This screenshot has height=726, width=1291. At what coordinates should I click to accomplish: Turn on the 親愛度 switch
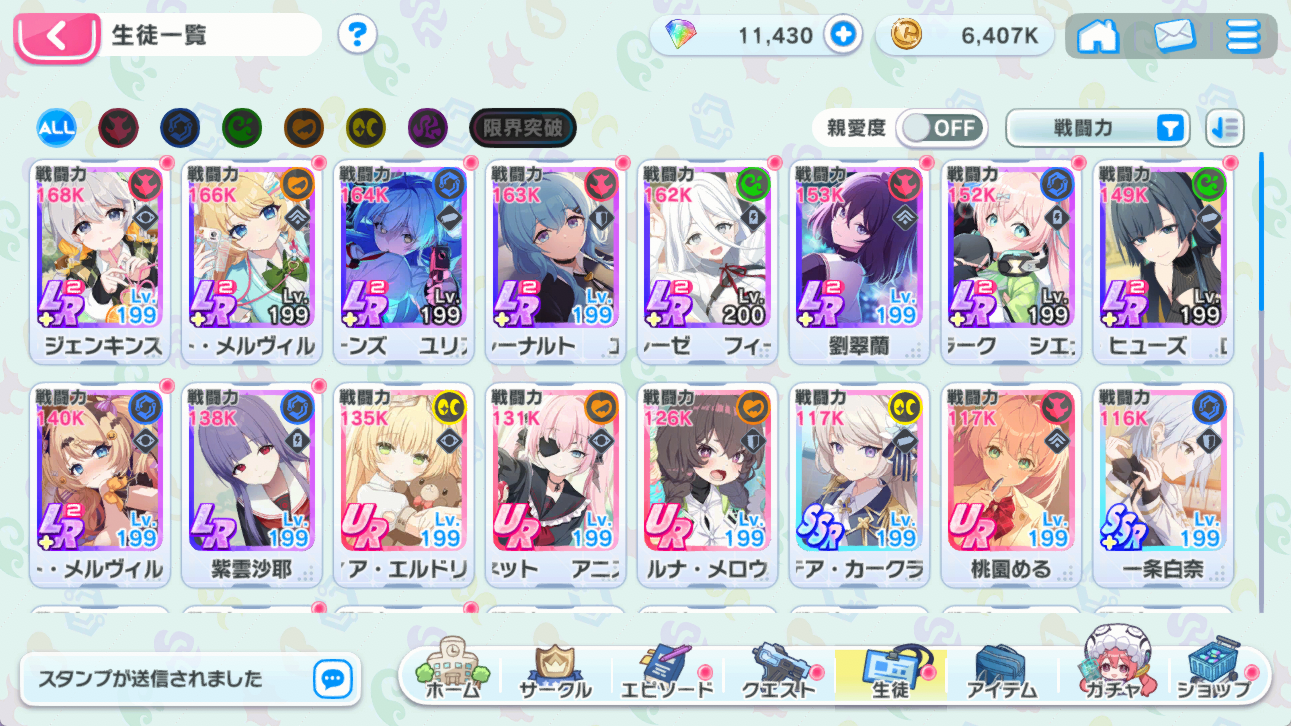[x=941, y=128]
